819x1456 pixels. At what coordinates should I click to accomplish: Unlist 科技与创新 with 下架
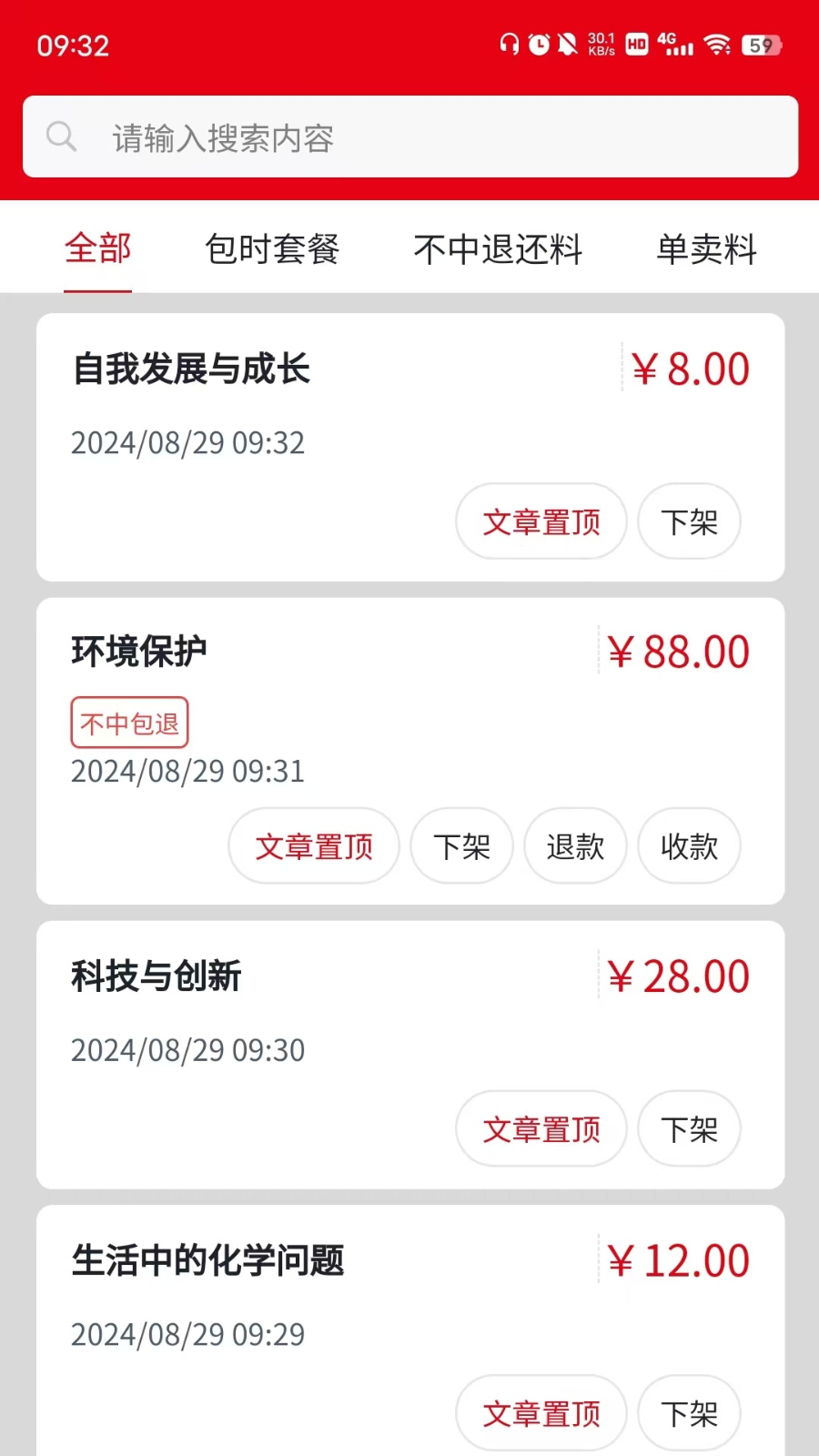click(689, 1129)
